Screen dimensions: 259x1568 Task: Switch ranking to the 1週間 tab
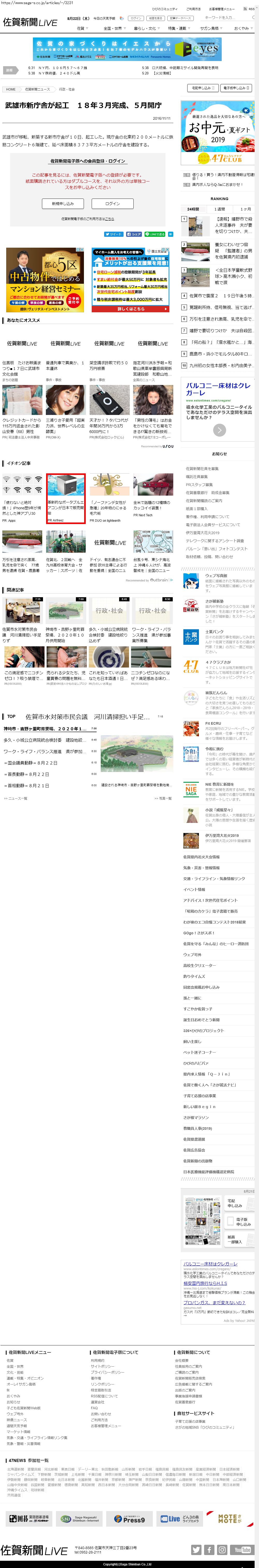[x=219, y=209]
